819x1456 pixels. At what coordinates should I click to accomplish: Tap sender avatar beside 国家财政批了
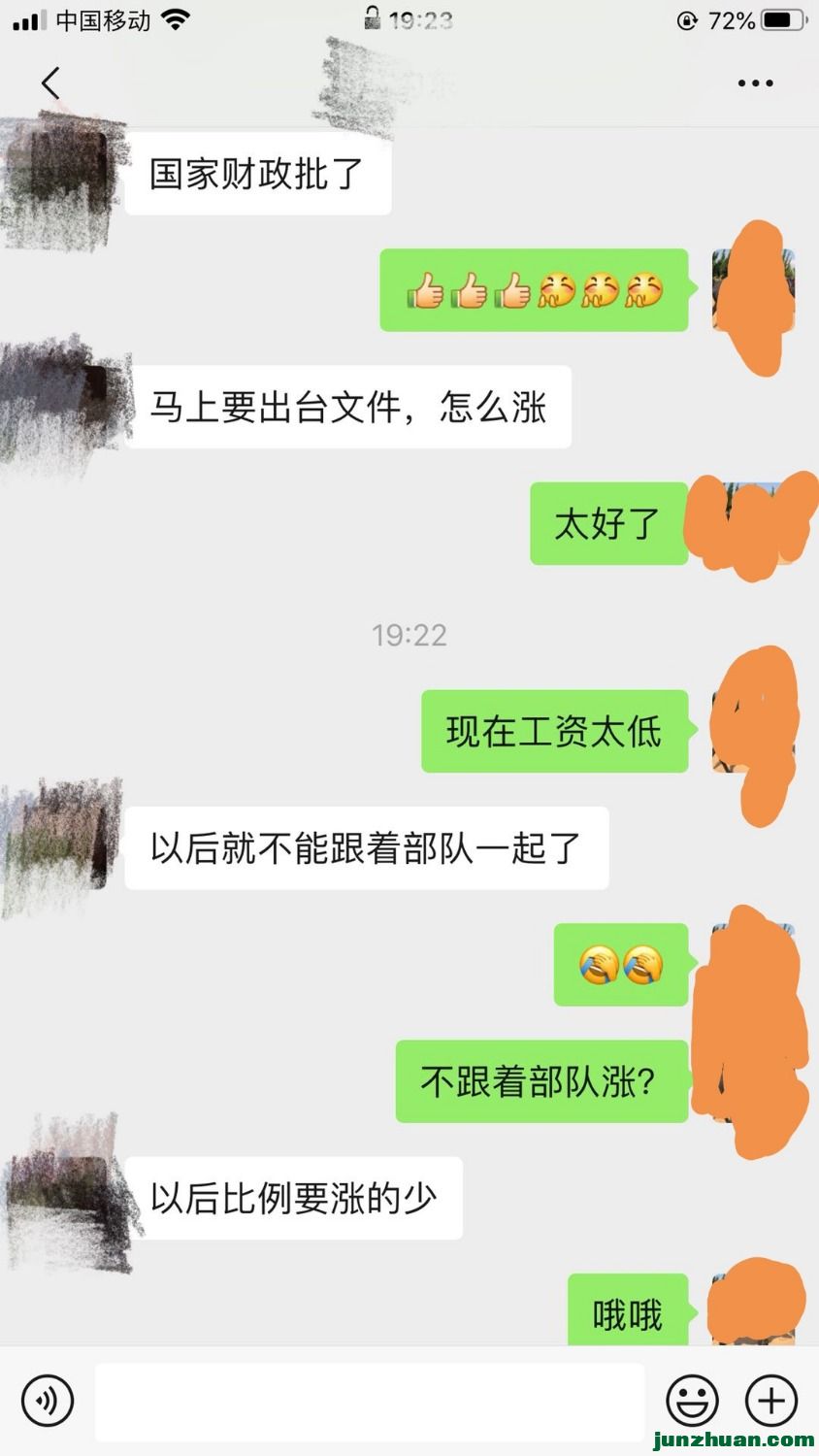tap(60, 177)
